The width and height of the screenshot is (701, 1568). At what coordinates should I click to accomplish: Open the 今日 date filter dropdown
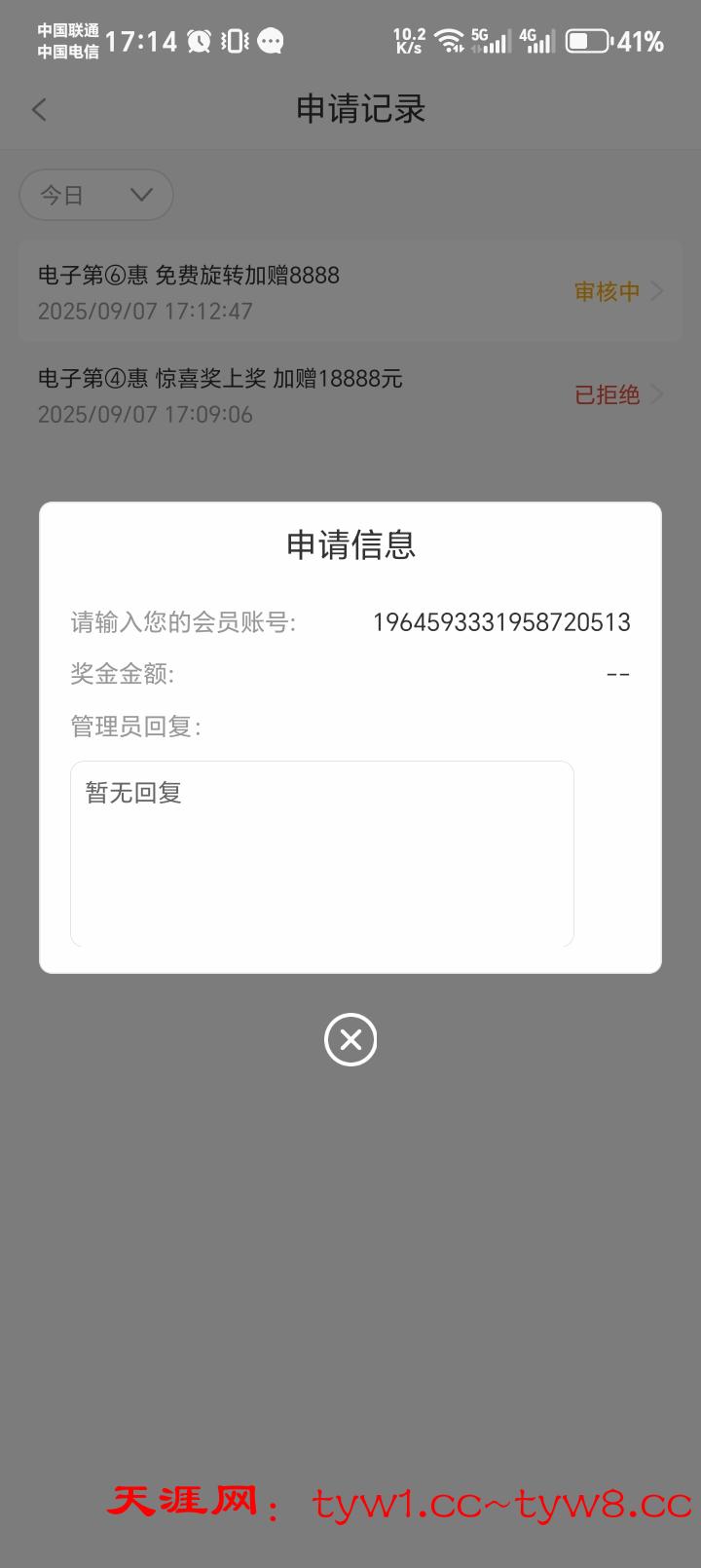96,195
